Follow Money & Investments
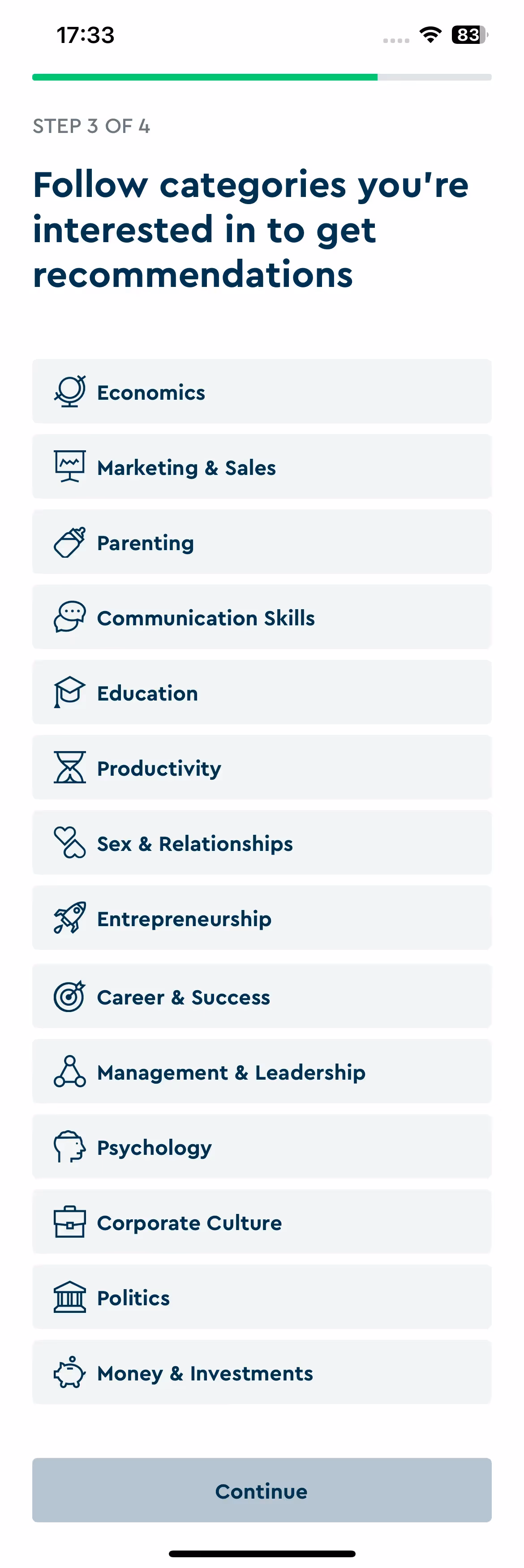 (x=262, y=1372)
